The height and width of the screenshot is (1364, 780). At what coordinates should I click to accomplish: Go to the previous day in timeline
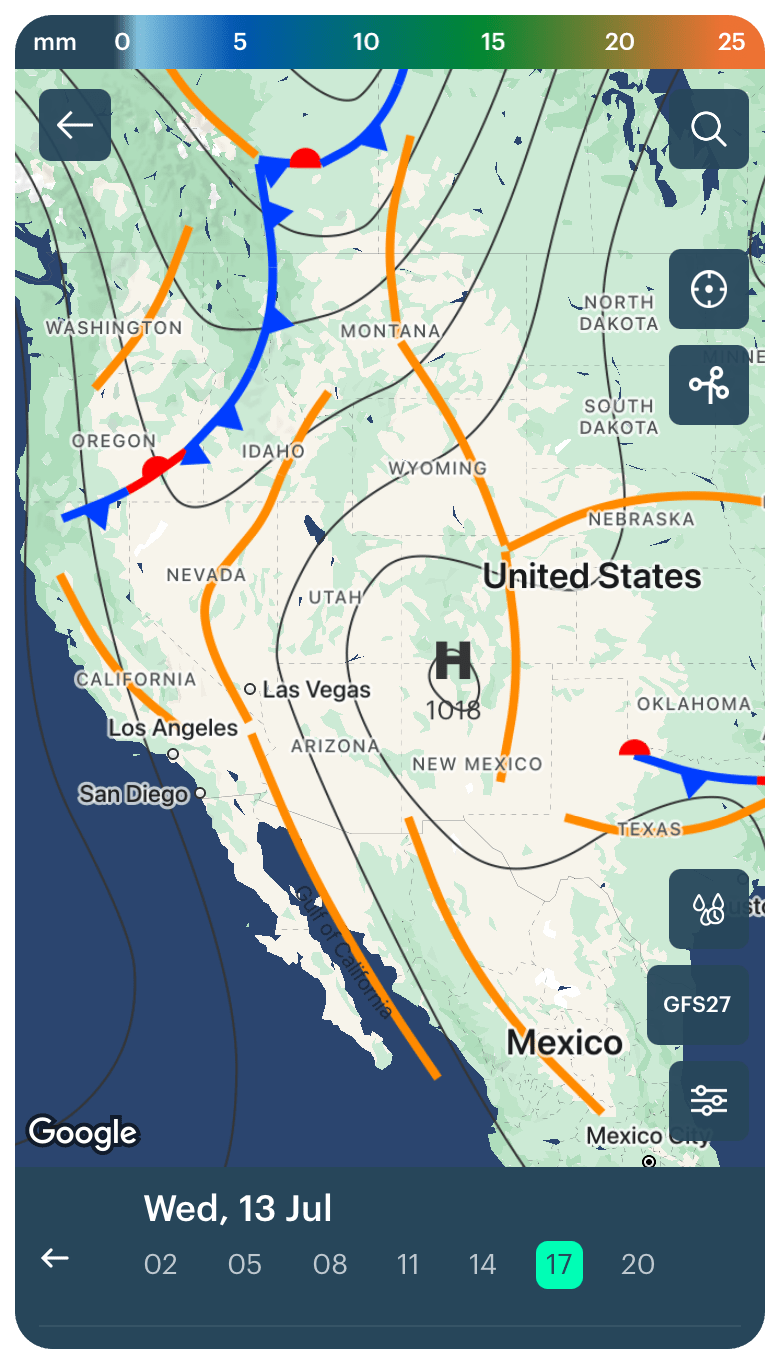(x=55, y=1259)
